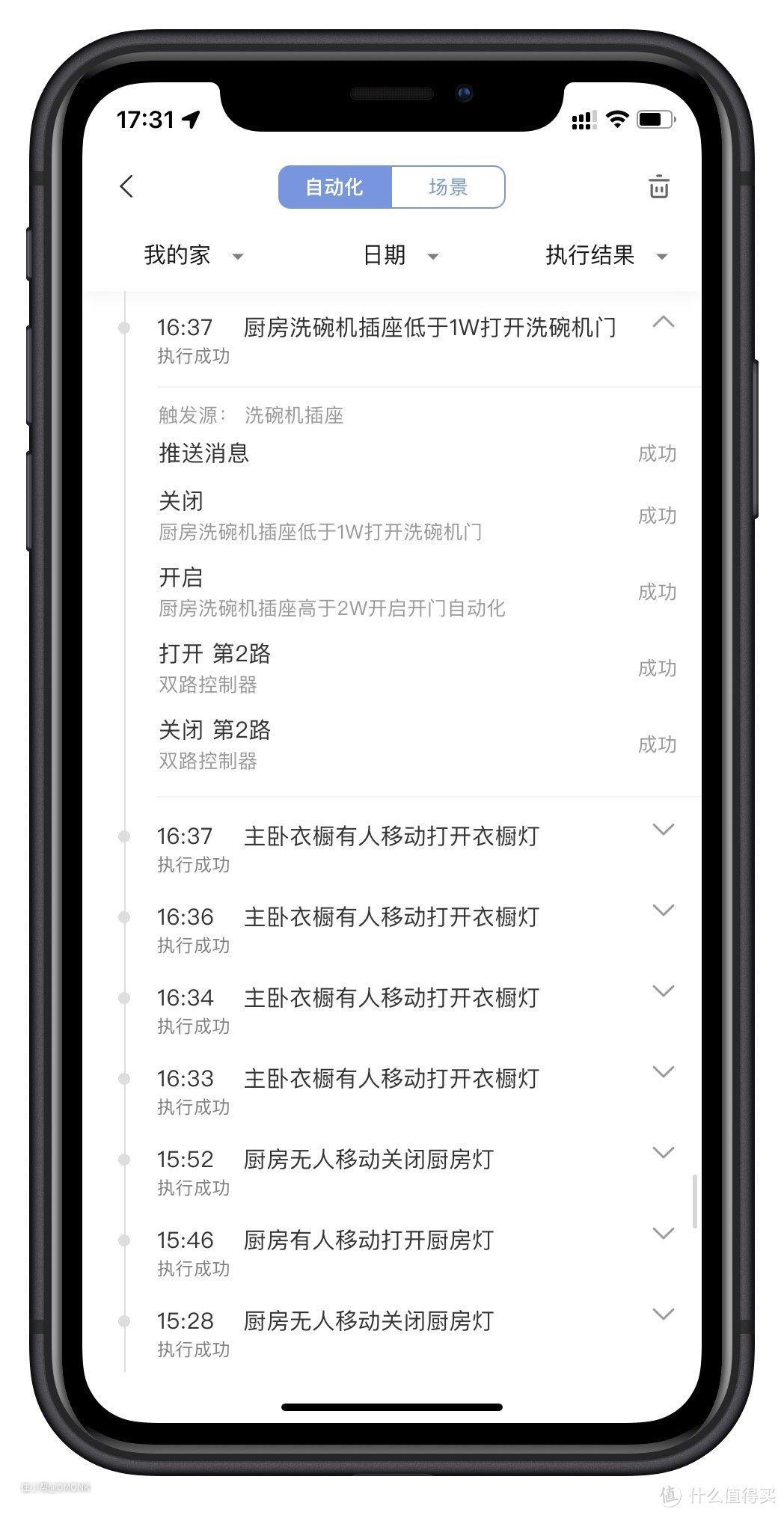Open the 我的家 home dropdown

click(x=193, y=255)
